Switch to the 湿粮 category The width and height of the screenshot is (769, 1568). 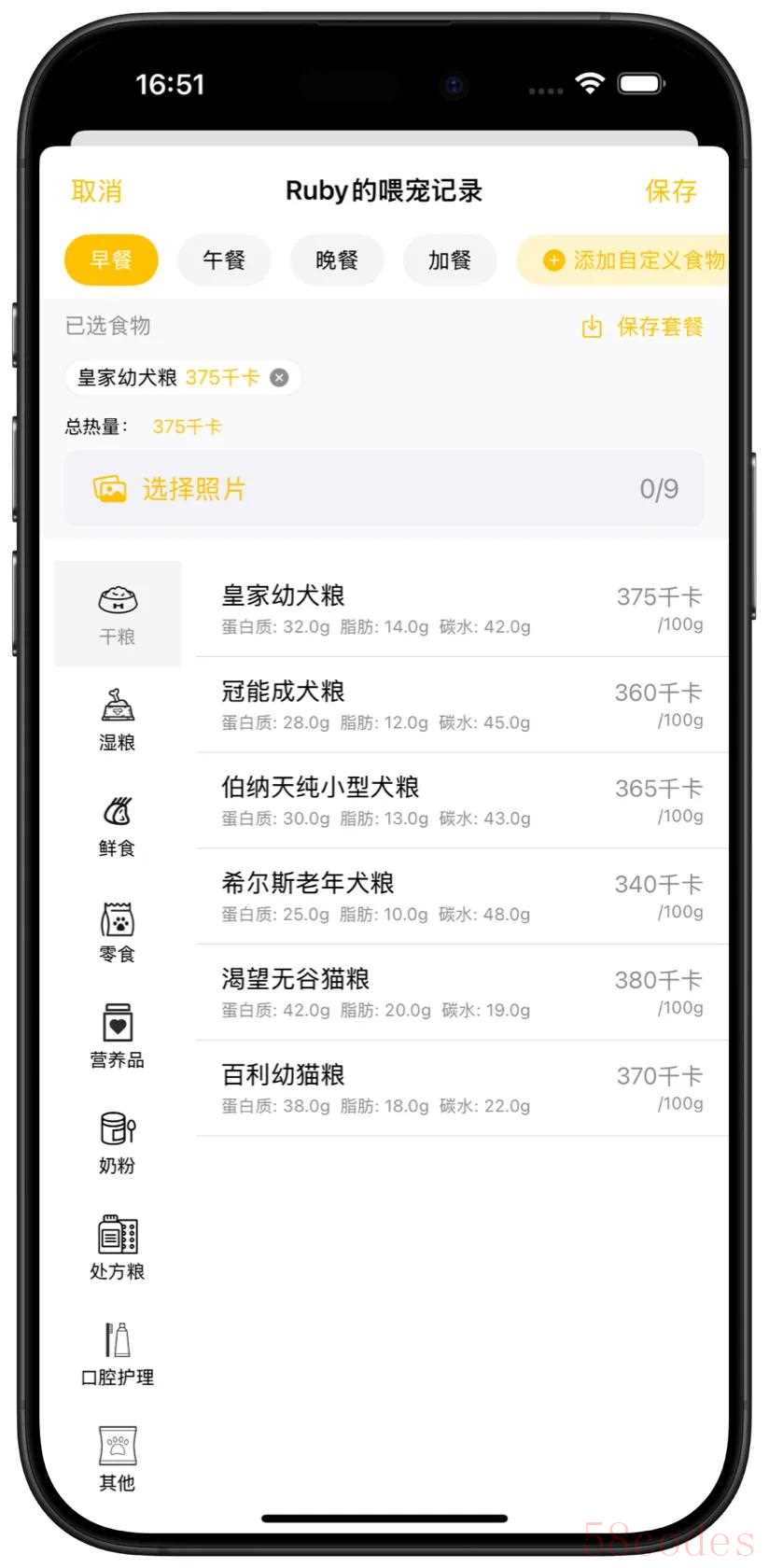118,720
